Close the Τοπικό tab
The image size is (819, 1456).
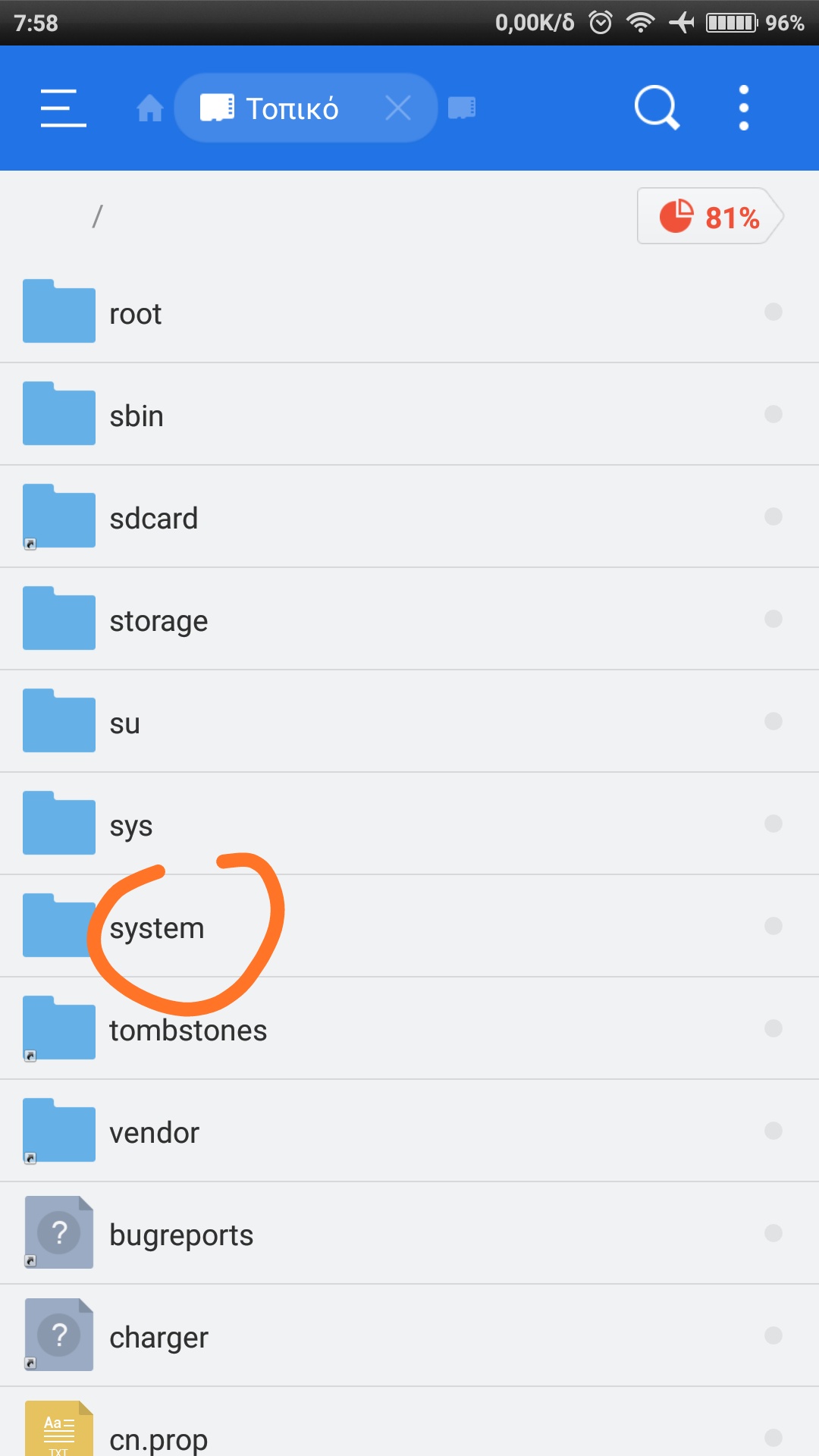(x=398, y=108)
